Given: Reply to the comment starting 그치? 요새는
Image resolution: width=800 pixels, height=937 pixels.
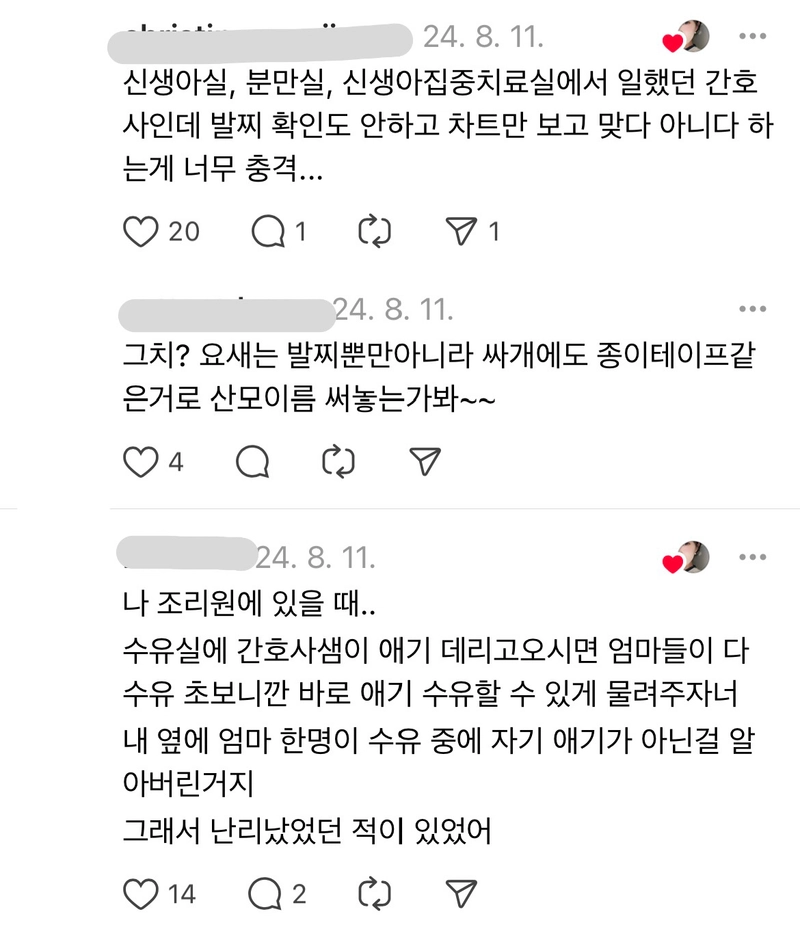Looking at the screenshot, I should coord(252,462).
